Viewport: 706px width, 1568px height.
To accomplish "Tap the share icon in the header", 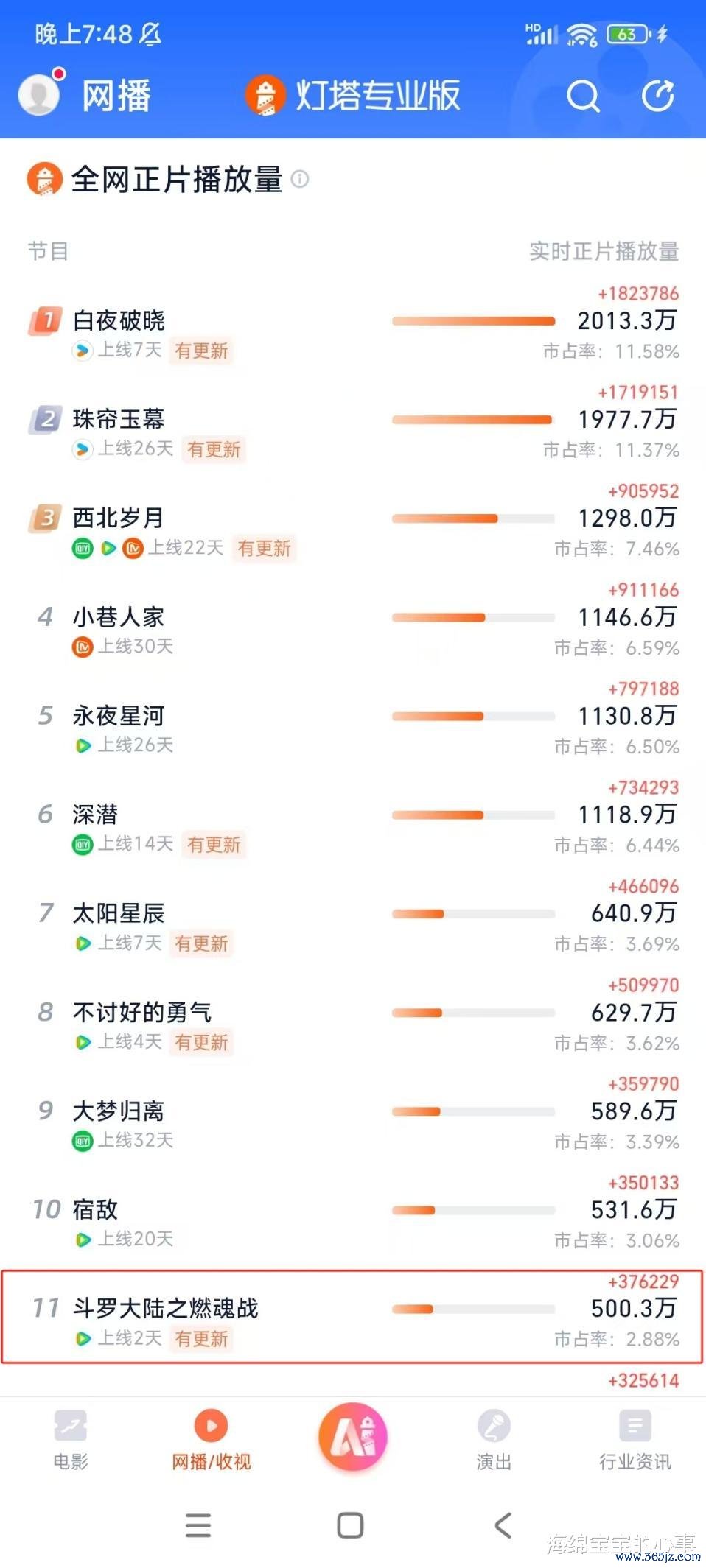I will (x=657, y=96).
